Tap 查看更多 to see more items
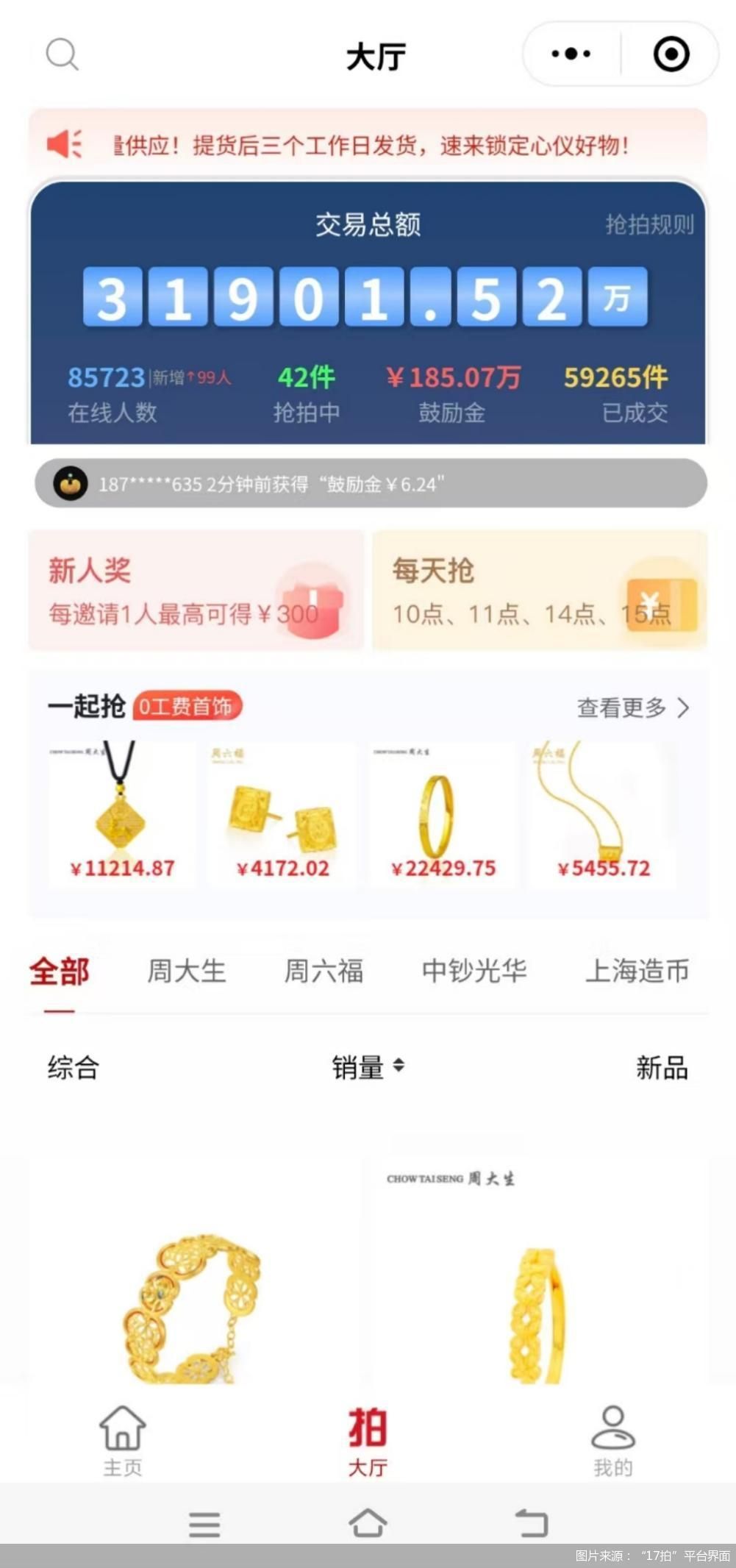The height and width of the screenshot is (1568, 736). (x=632, y=708)
